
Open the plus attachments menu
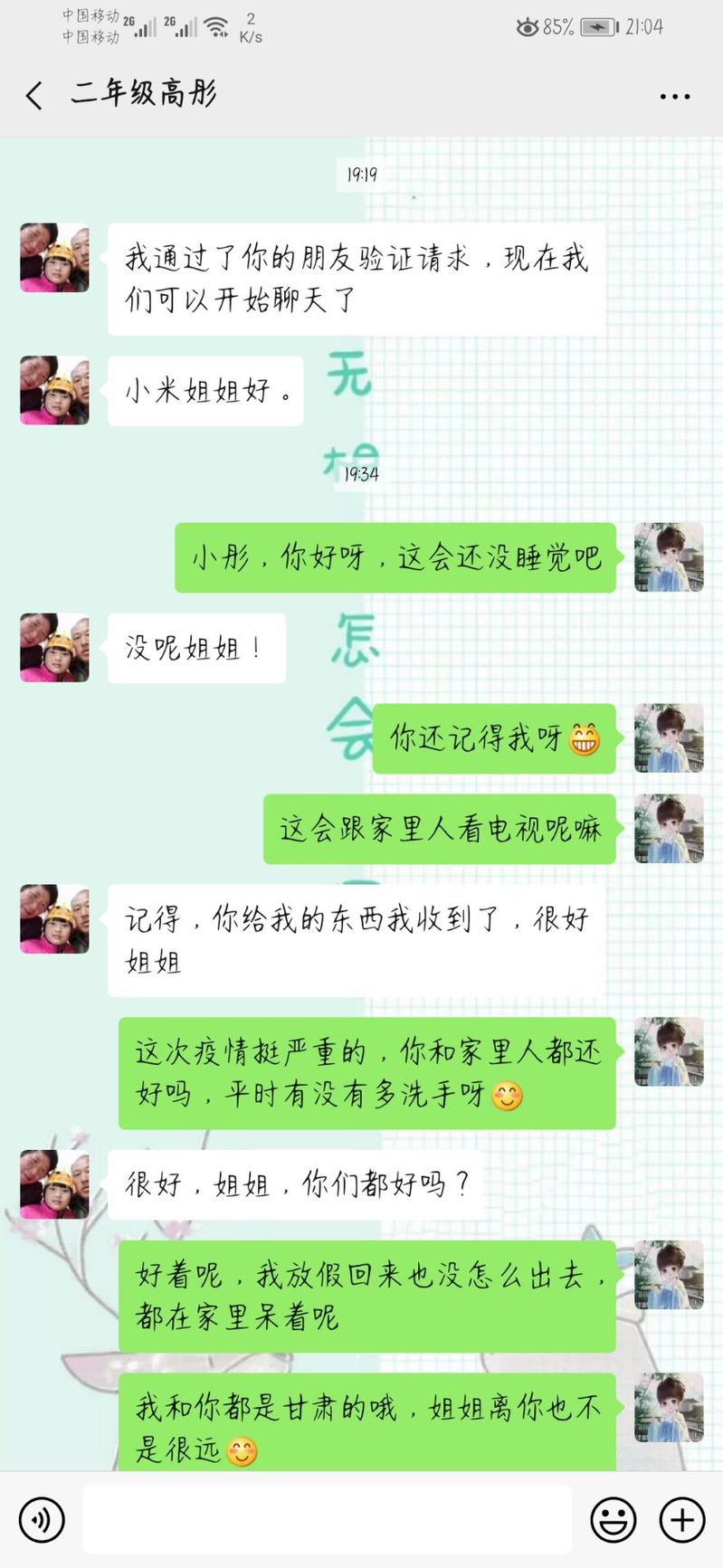(x=681, y=1519)
